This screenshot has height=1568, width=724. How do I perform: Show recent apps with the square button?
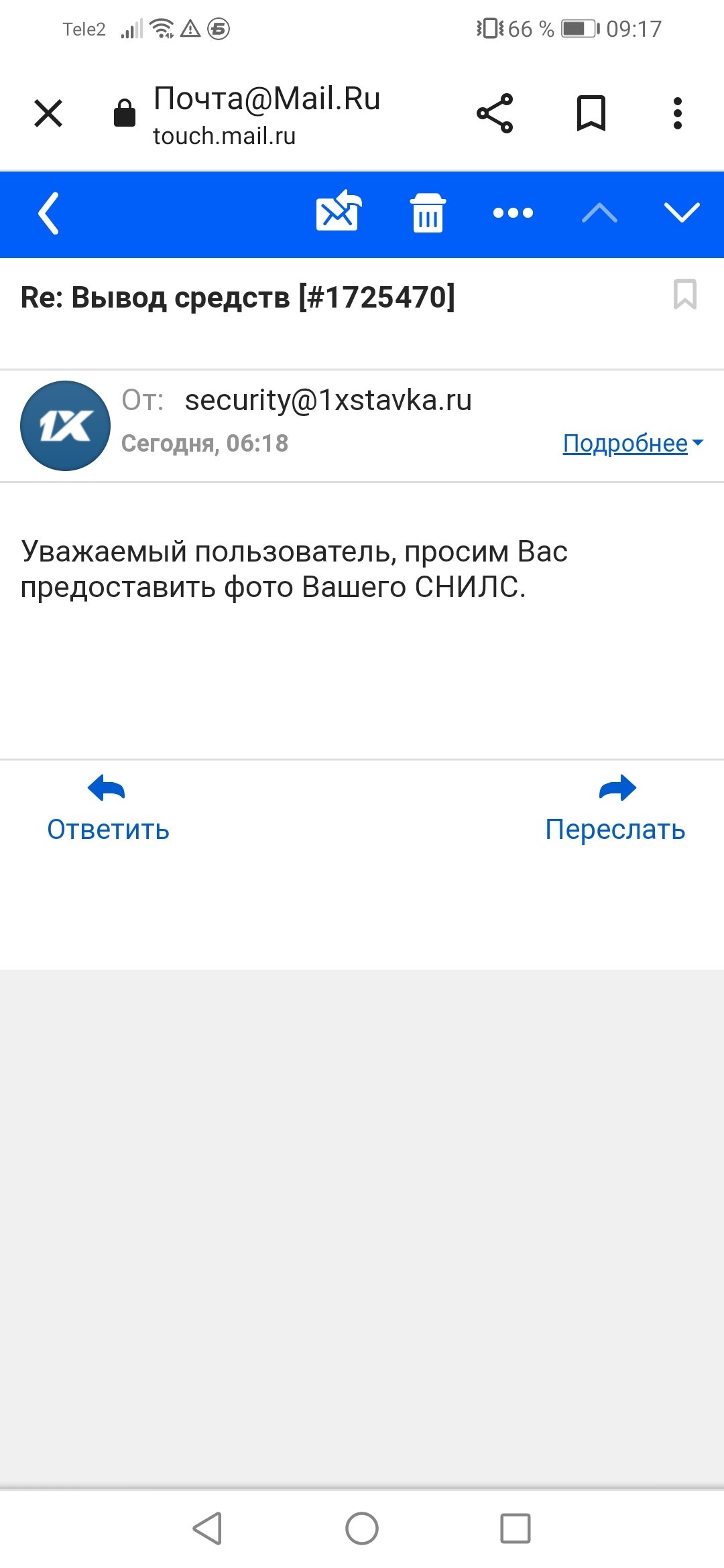515,1528
